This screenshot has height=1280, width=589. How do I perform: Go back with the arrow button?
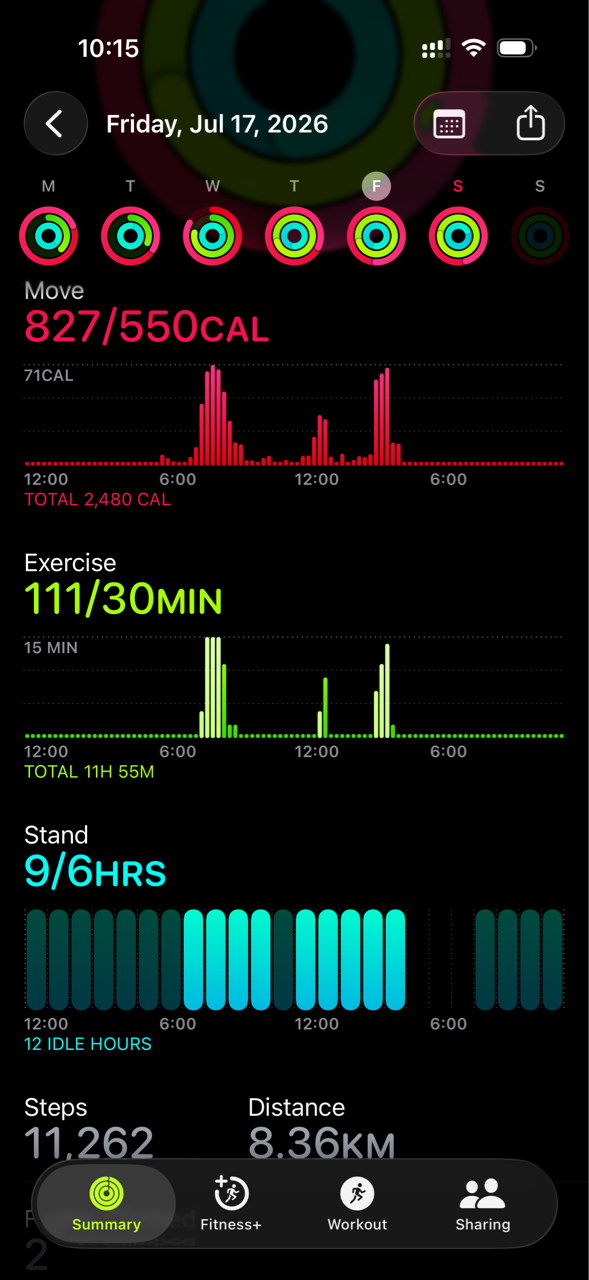click(x=55, y=124)
